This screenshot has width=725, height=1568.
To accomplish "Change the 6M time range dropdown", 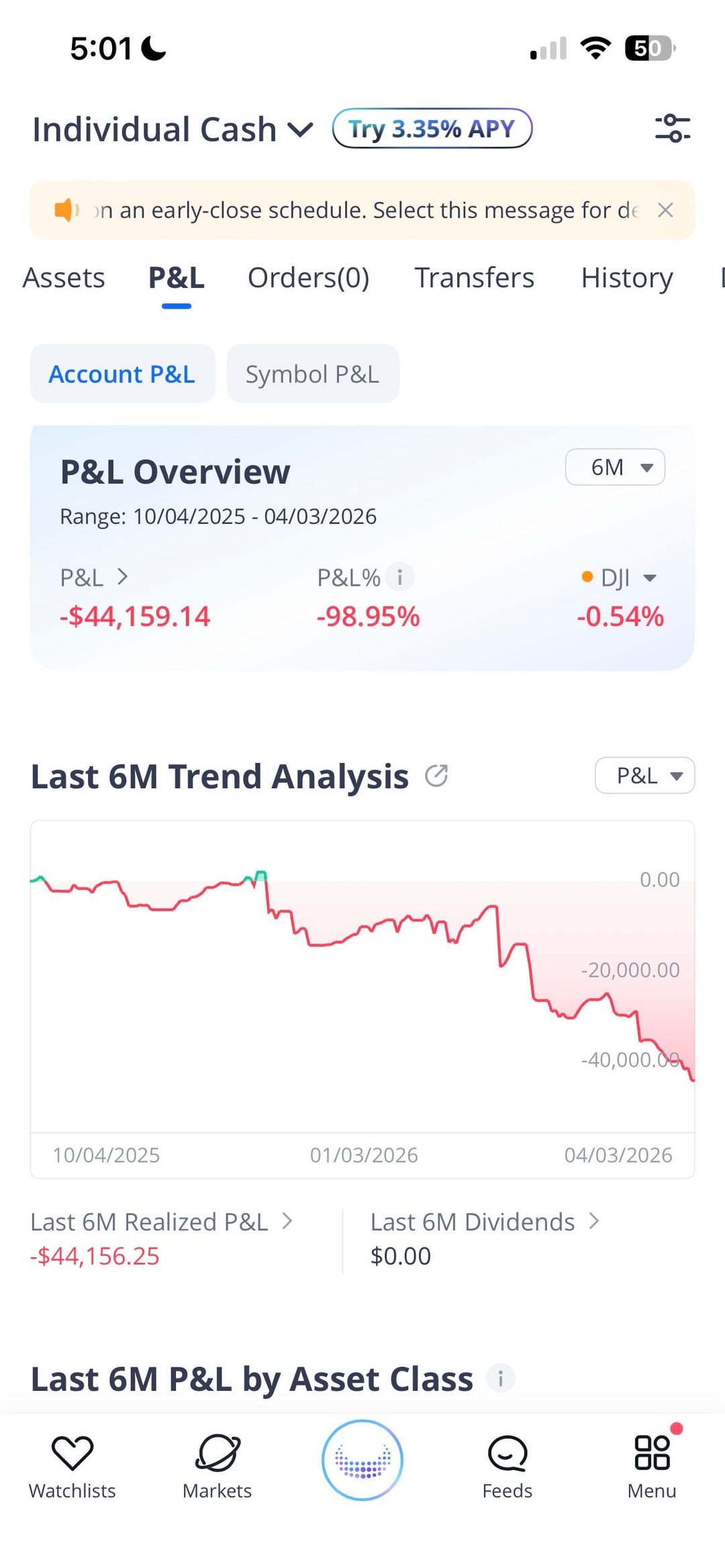I will coord(615,467).
